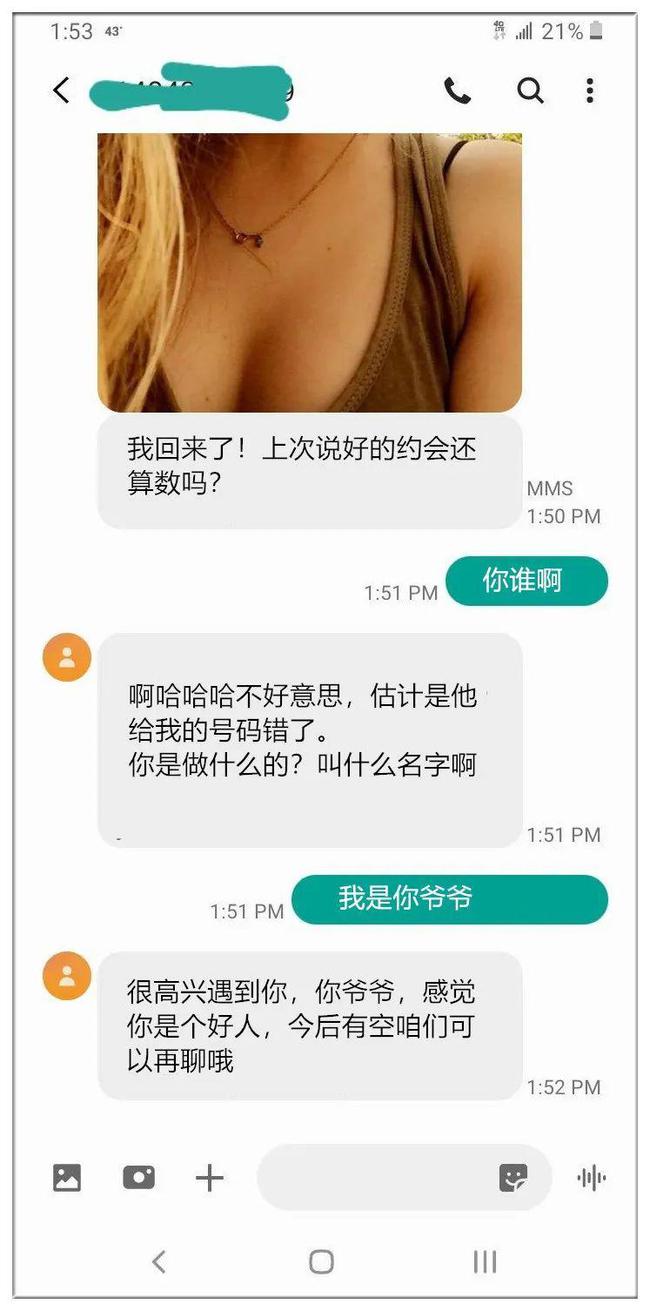
Task: Open recent apps
Action: click(485, 1261)
